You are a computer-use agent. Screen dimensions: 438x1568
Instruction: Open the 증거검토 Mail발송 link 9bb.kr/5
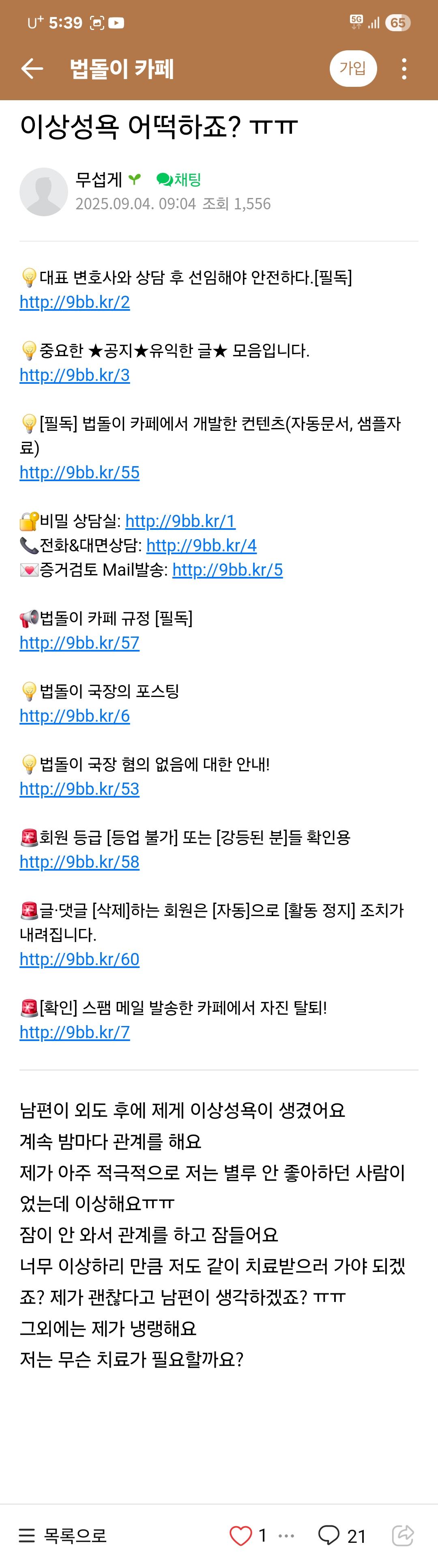point(228,570)
